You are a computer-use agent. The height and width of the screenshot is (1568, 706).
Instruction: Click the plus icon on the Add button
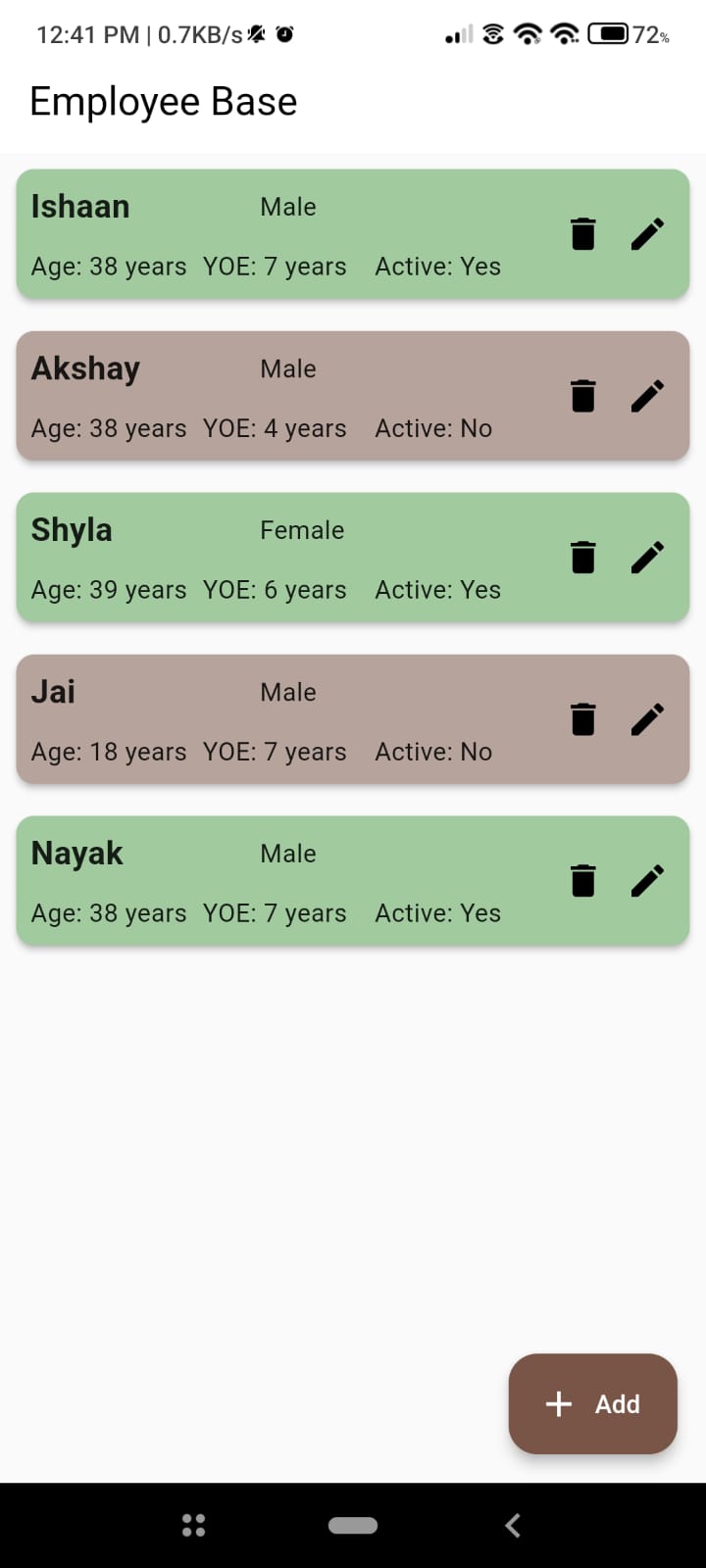557,1403
